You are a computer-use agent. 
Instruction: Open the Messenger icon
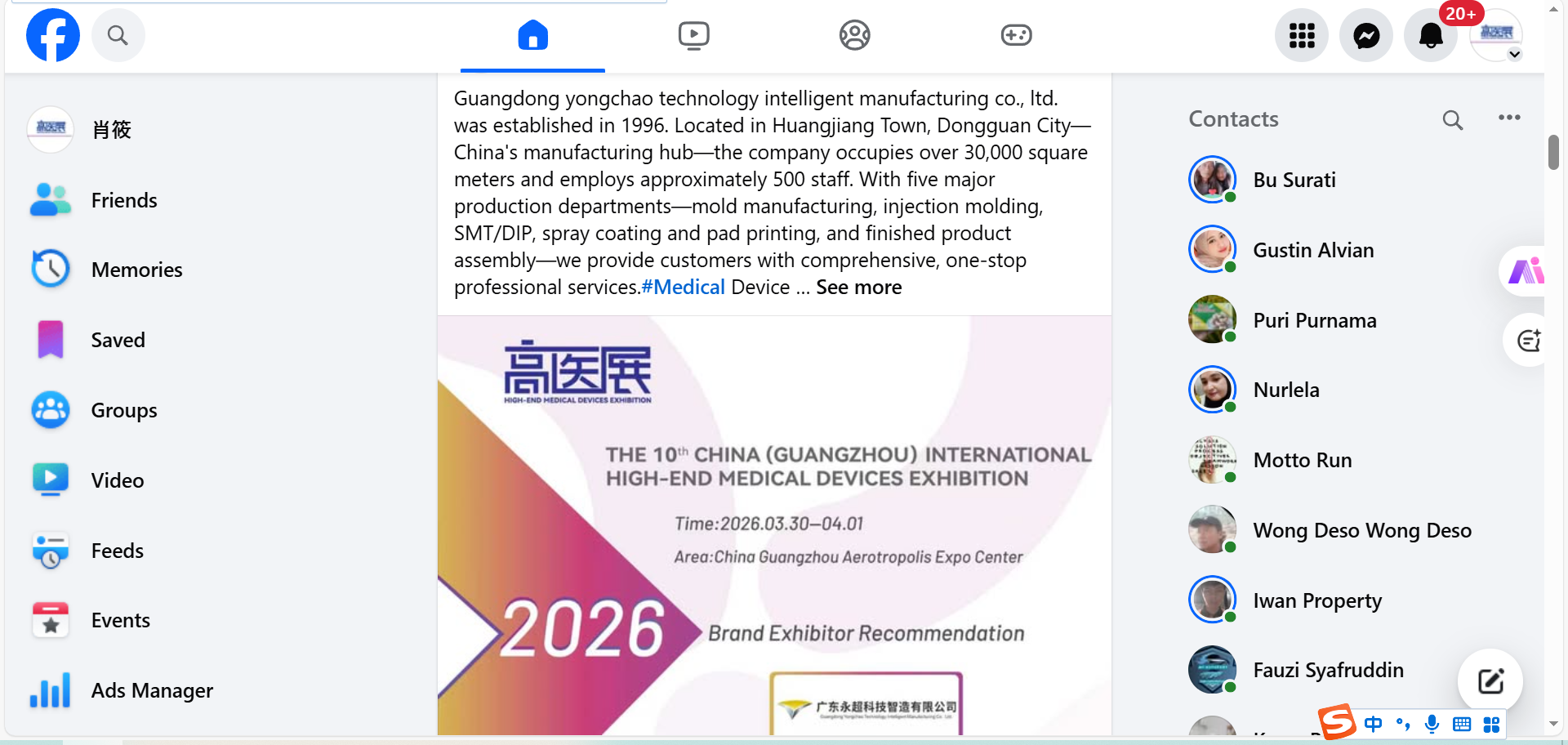pyautogui.click(x=1365, y=35)
